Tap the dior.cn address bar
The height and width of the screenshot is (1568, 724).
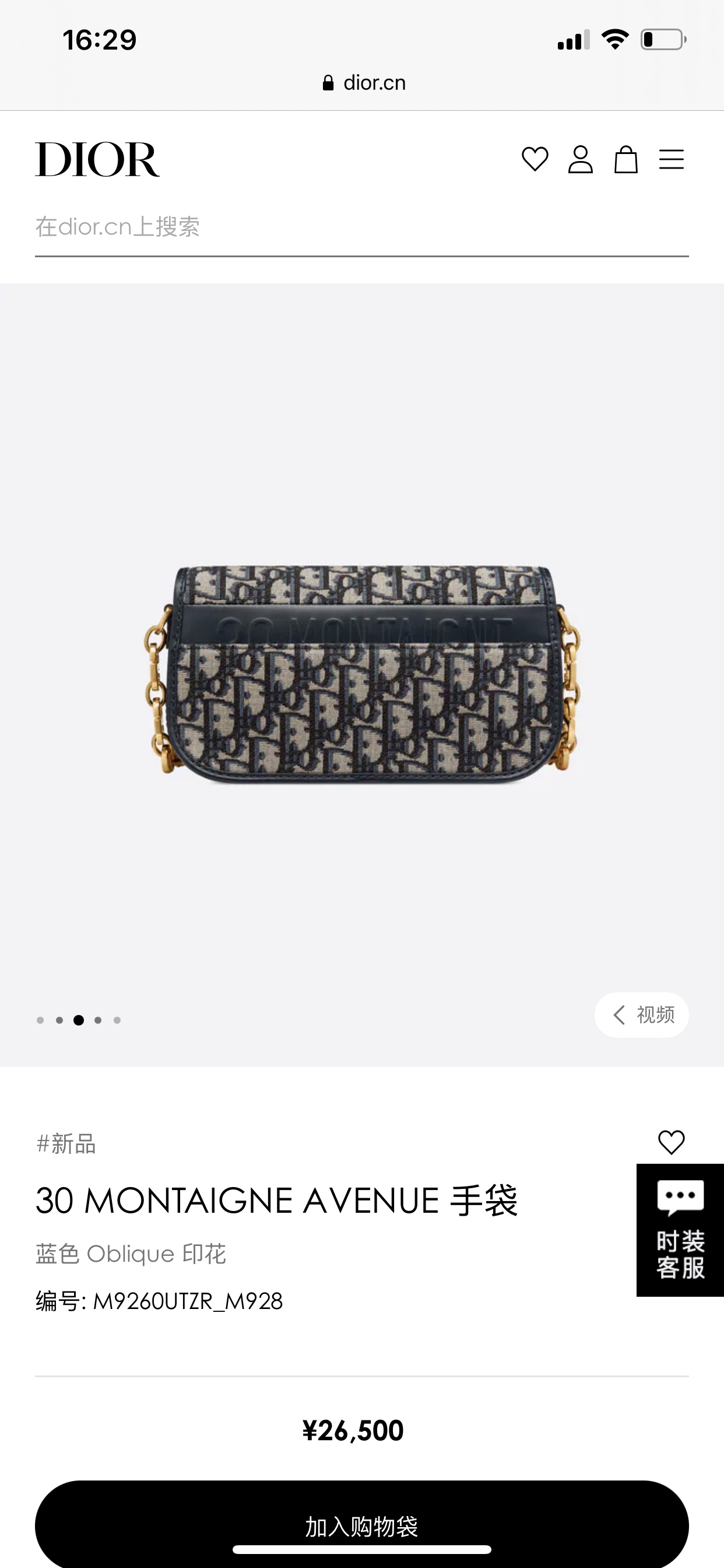(x=364, y=83)
